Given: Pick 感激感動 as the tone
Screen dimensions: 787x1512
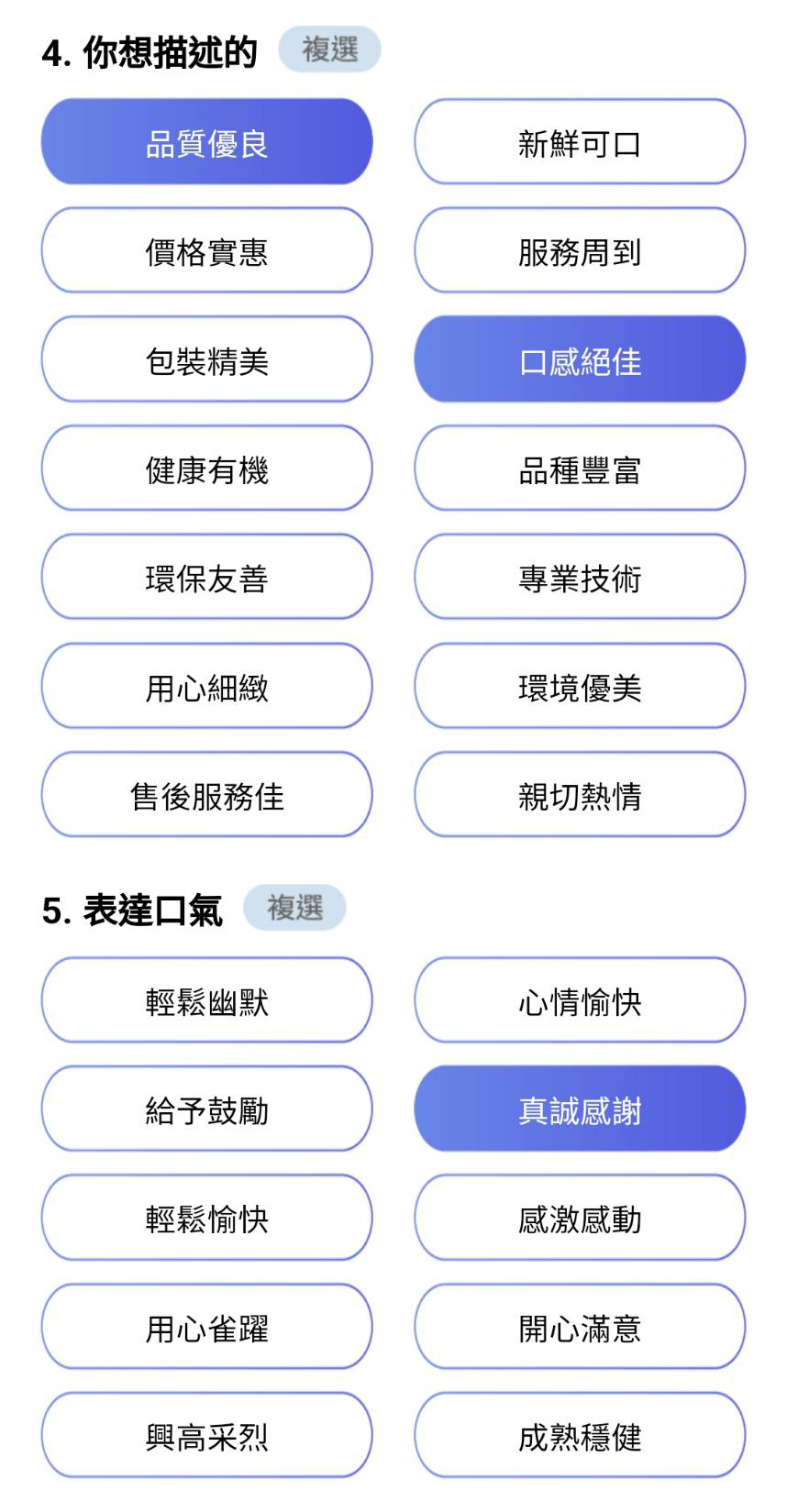Looking at the screenshot, I should pos(580,1218).
